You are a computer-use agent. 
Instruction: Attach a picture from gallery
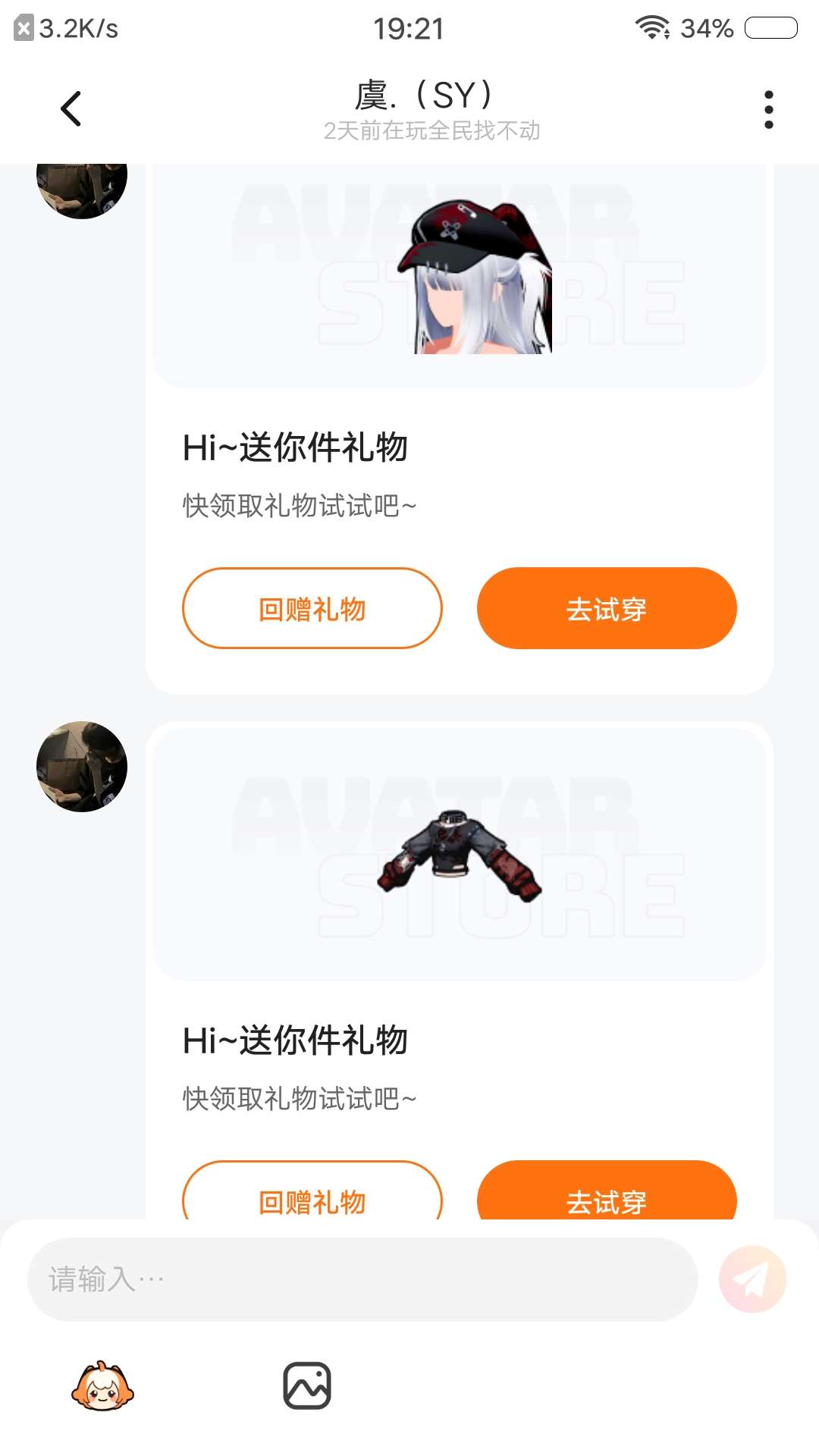pyautogui.click(x=307, y=1385)
